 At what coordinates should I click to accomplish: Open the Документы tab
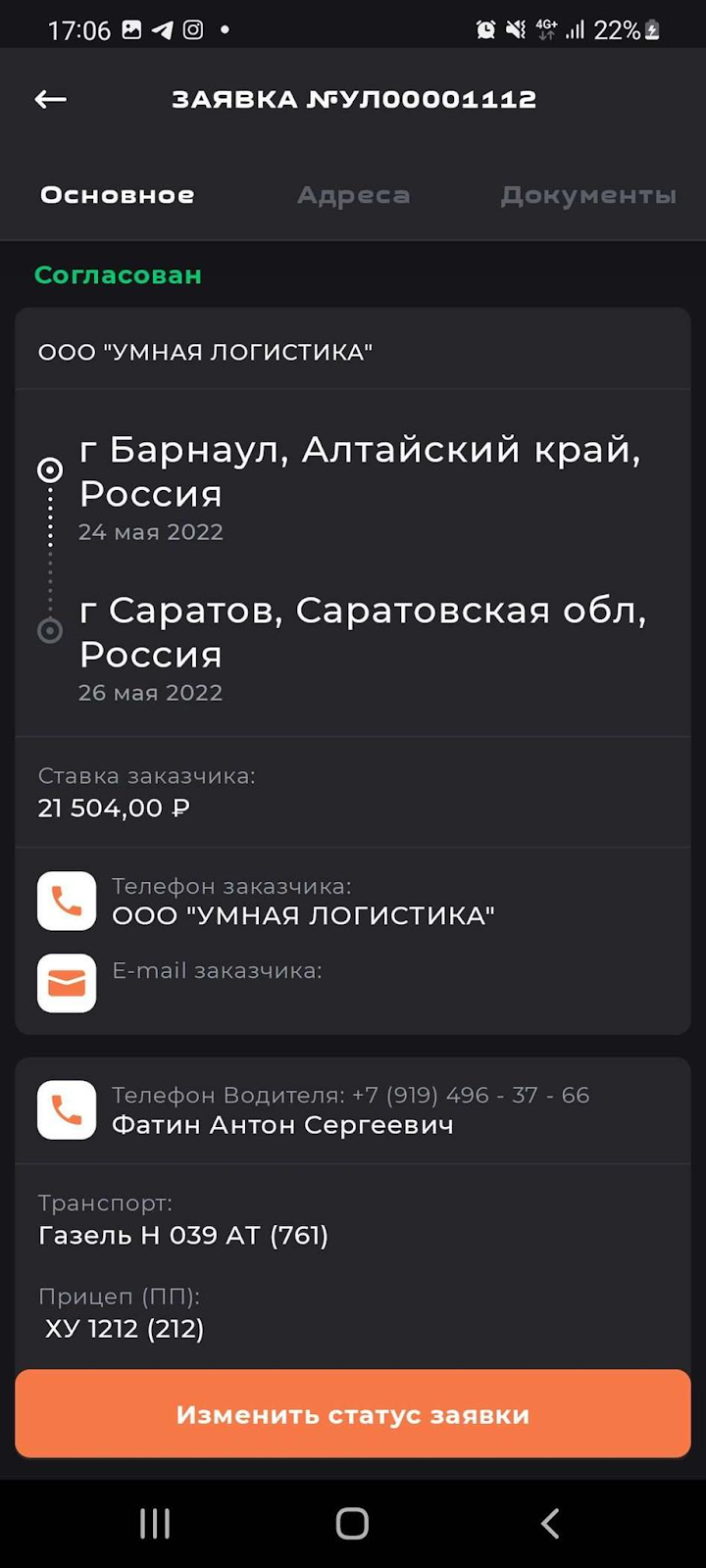point(588,195)
